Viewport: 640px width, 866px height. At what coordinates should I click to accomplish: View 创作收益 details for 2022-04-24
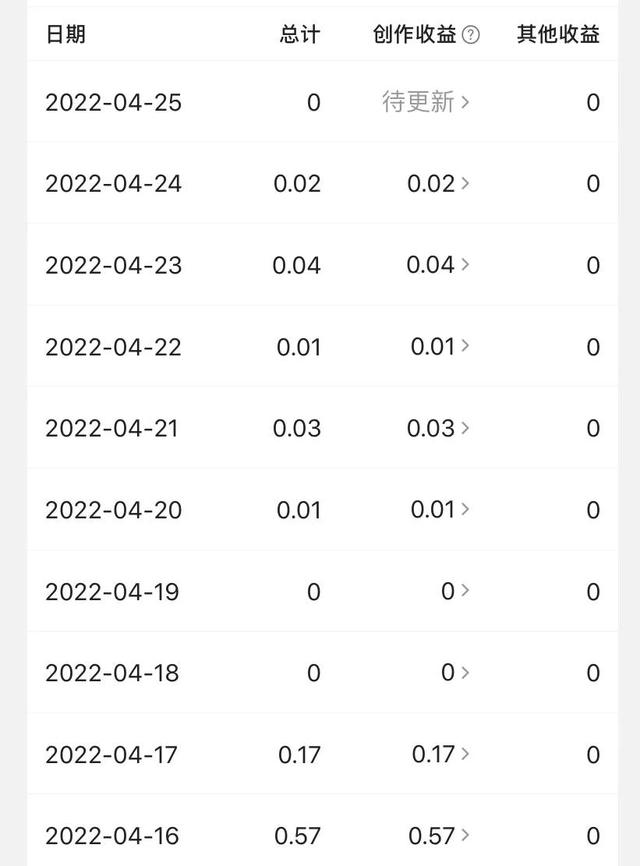[438, 184]
